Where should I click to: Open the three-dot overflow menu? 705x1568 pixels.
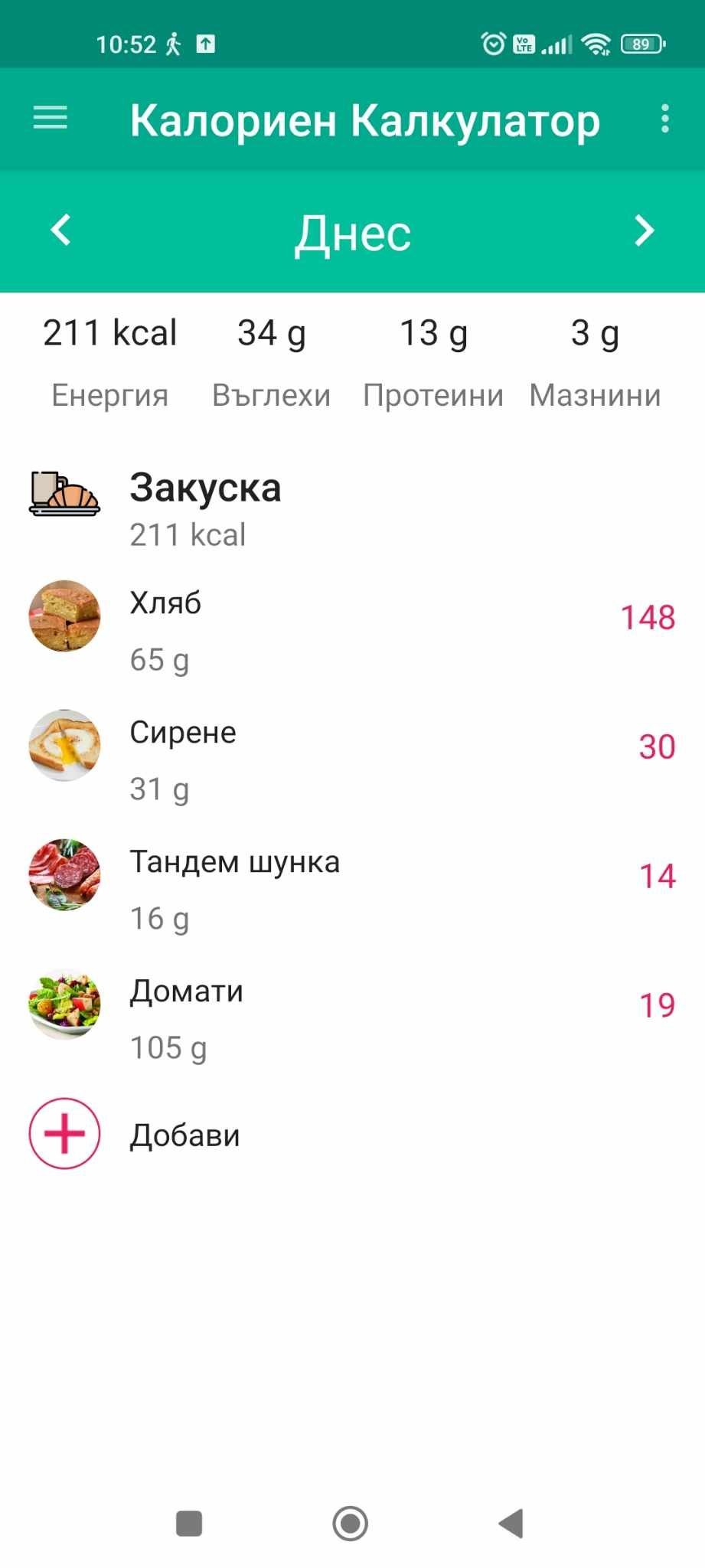[x=664, y=119]
